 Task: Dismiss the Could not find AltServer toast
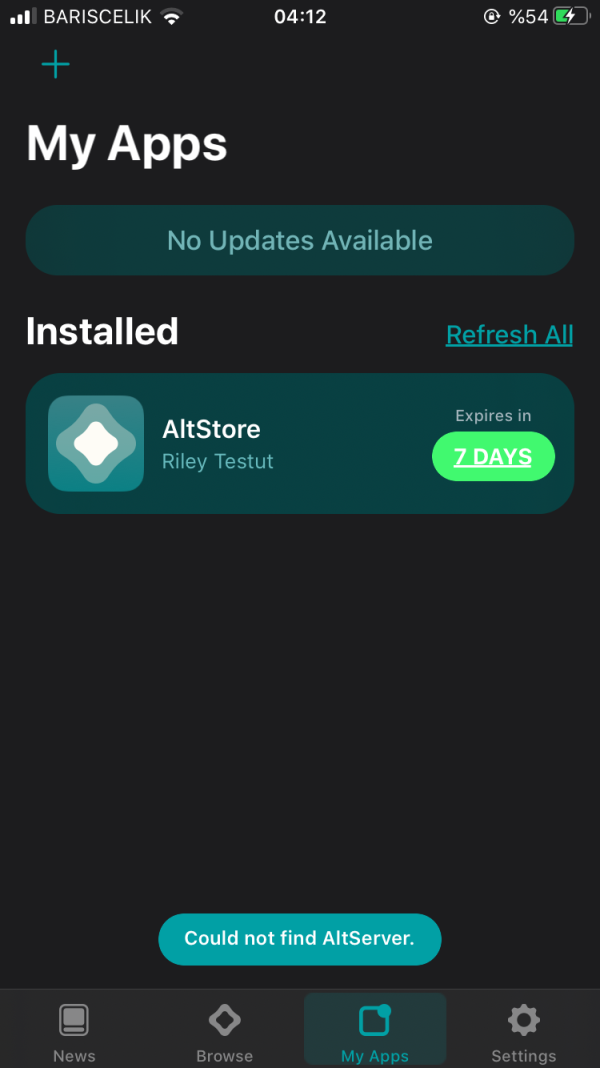click(300, 939)
